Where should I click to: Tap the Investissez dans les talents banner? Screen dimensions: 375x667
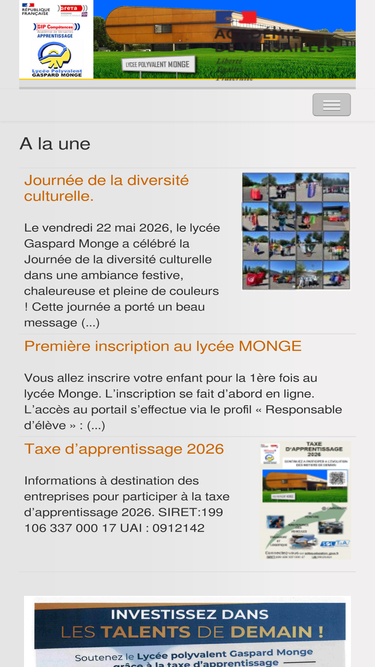[188, 632]
